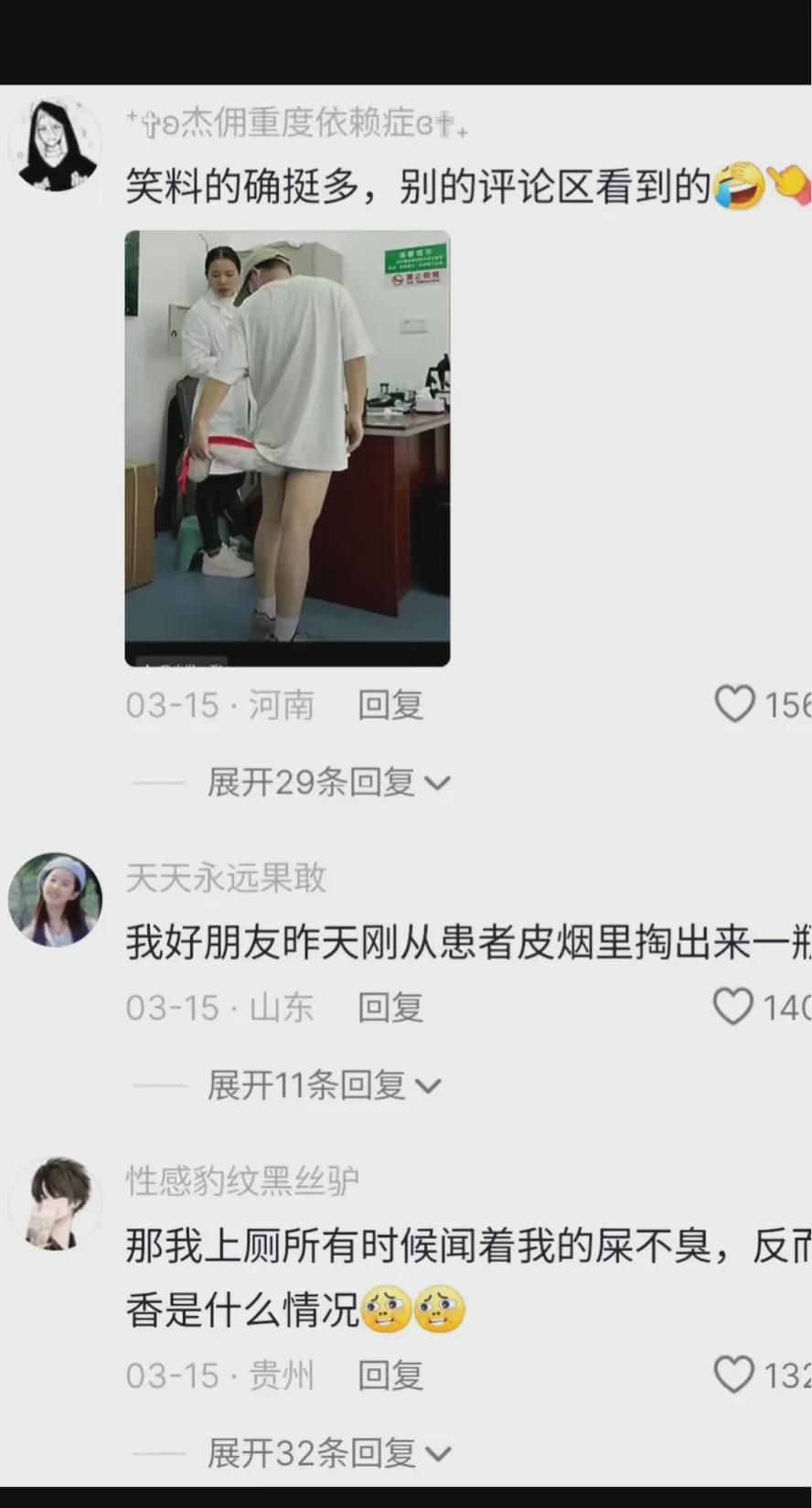
Task: Reply to 性感豹纹黑丝驴's comment
Action: 390,1375
